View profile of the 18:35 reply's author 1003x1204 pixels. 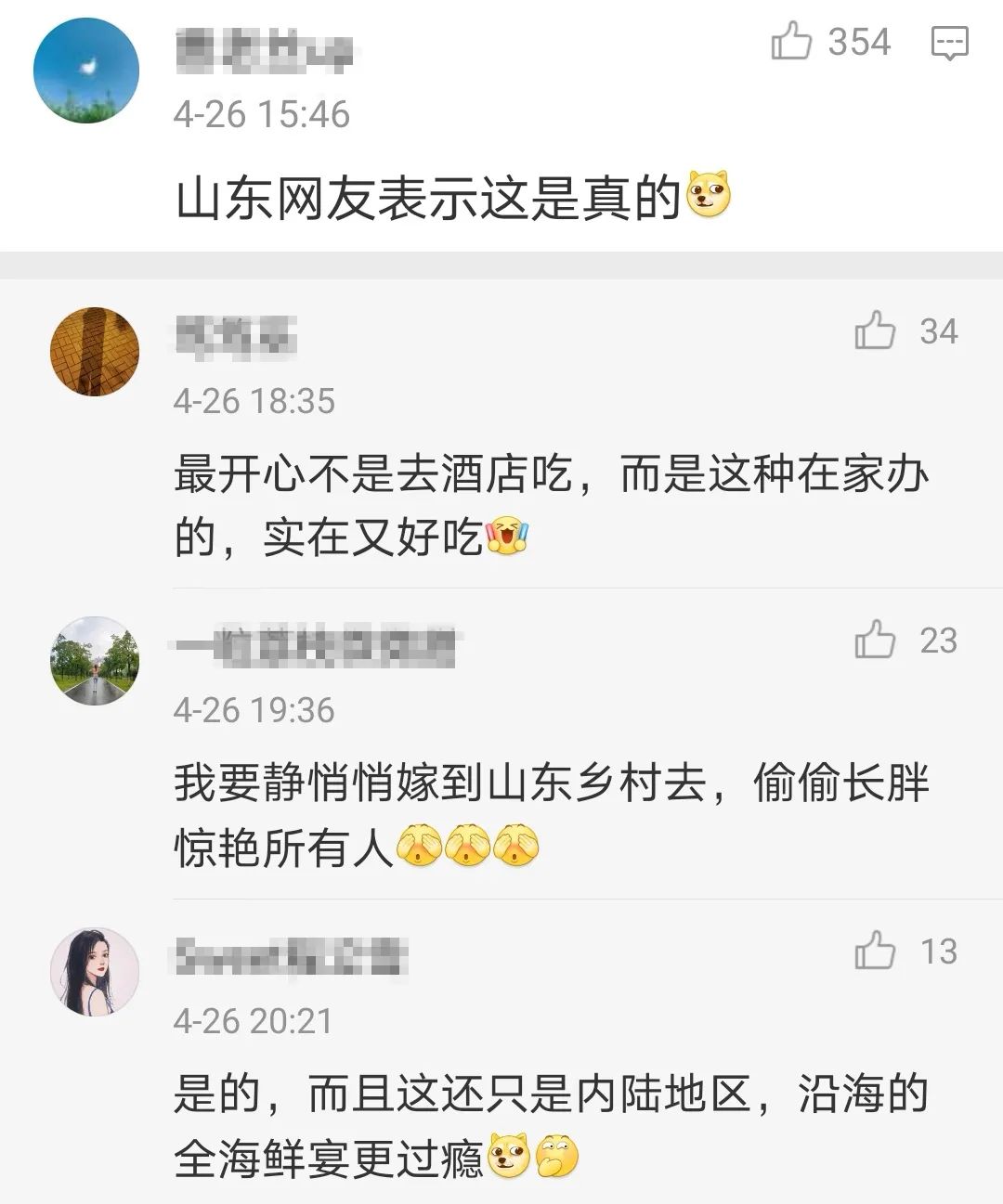[x=94, y=352]
